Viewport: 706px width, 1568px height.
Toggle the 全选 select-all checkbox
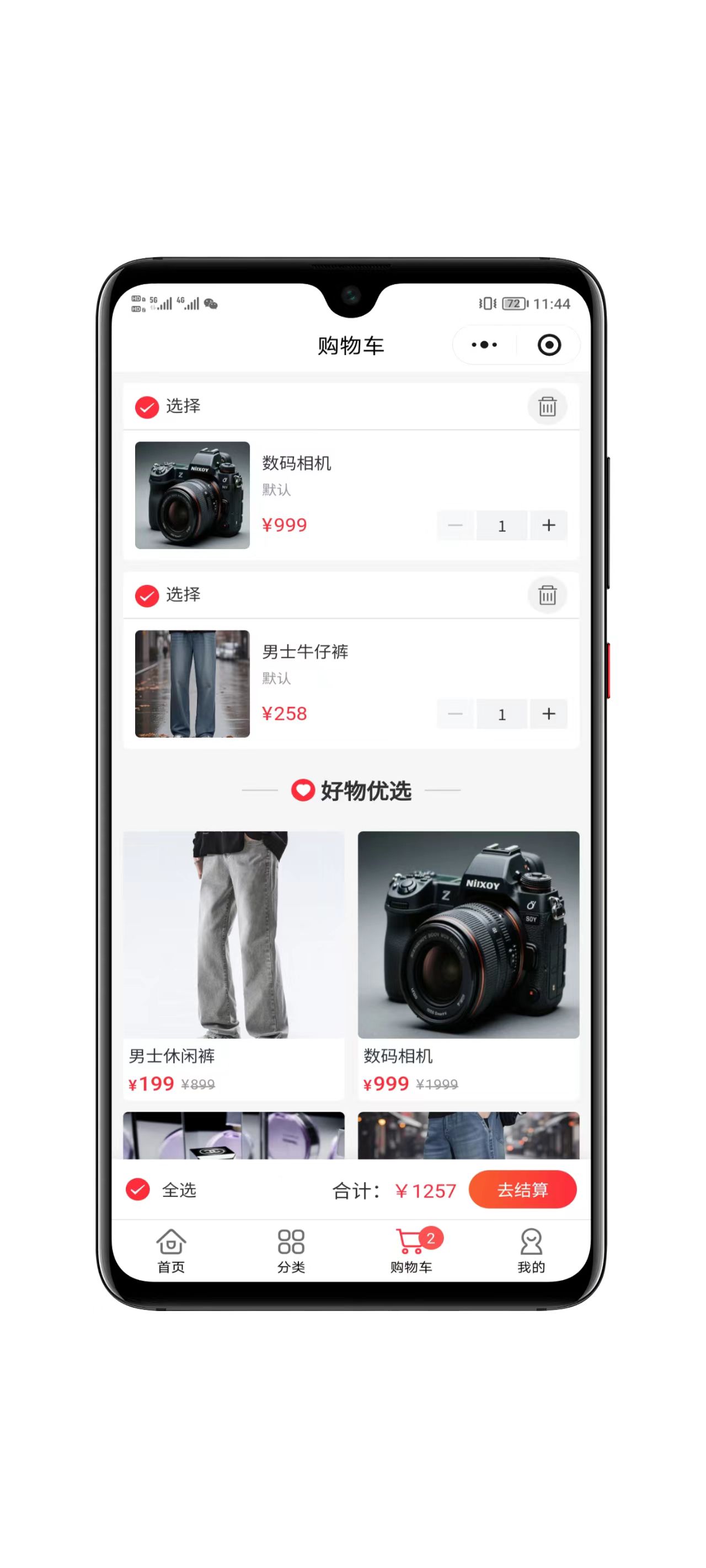[138, 1189]
